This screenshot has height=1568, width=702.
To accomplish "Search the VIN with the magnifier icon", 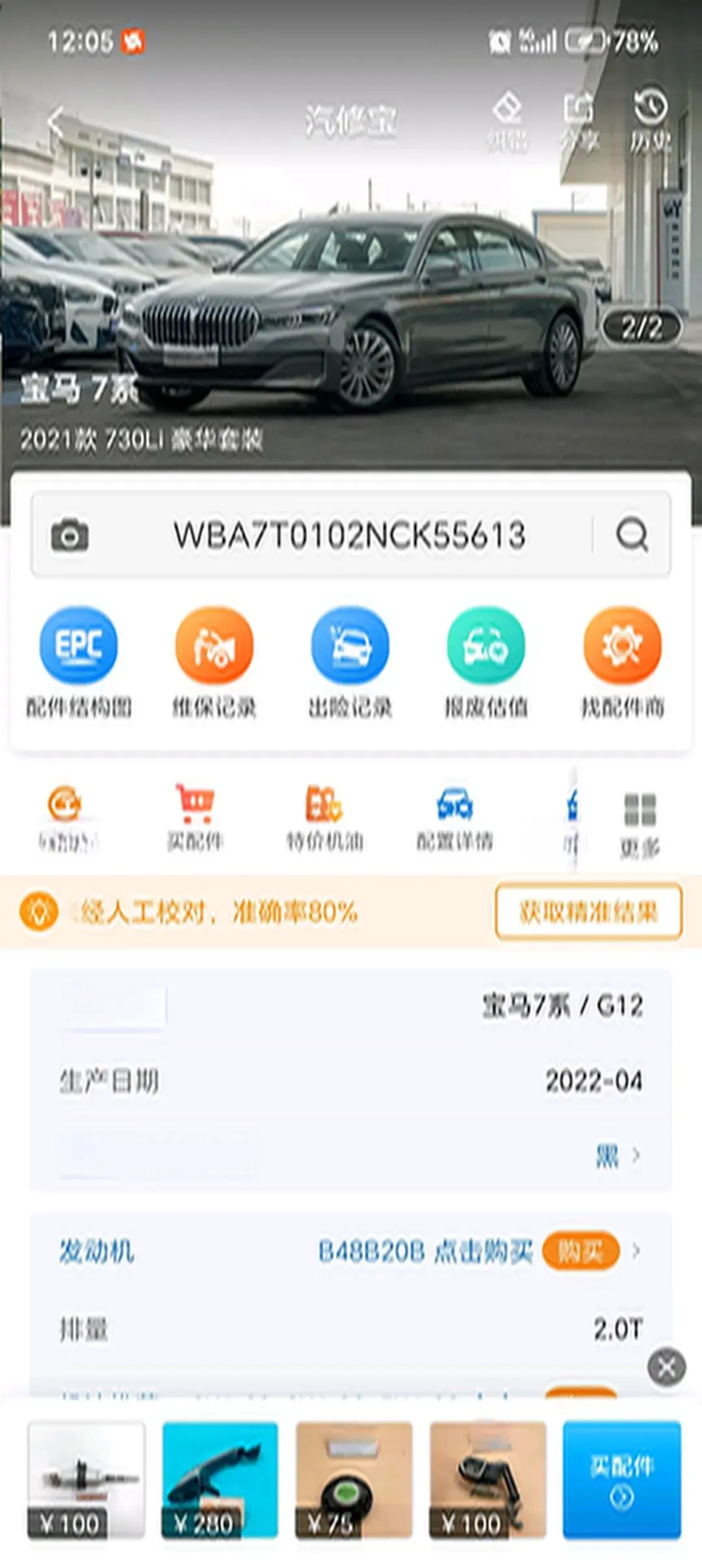I will [632, 535].
